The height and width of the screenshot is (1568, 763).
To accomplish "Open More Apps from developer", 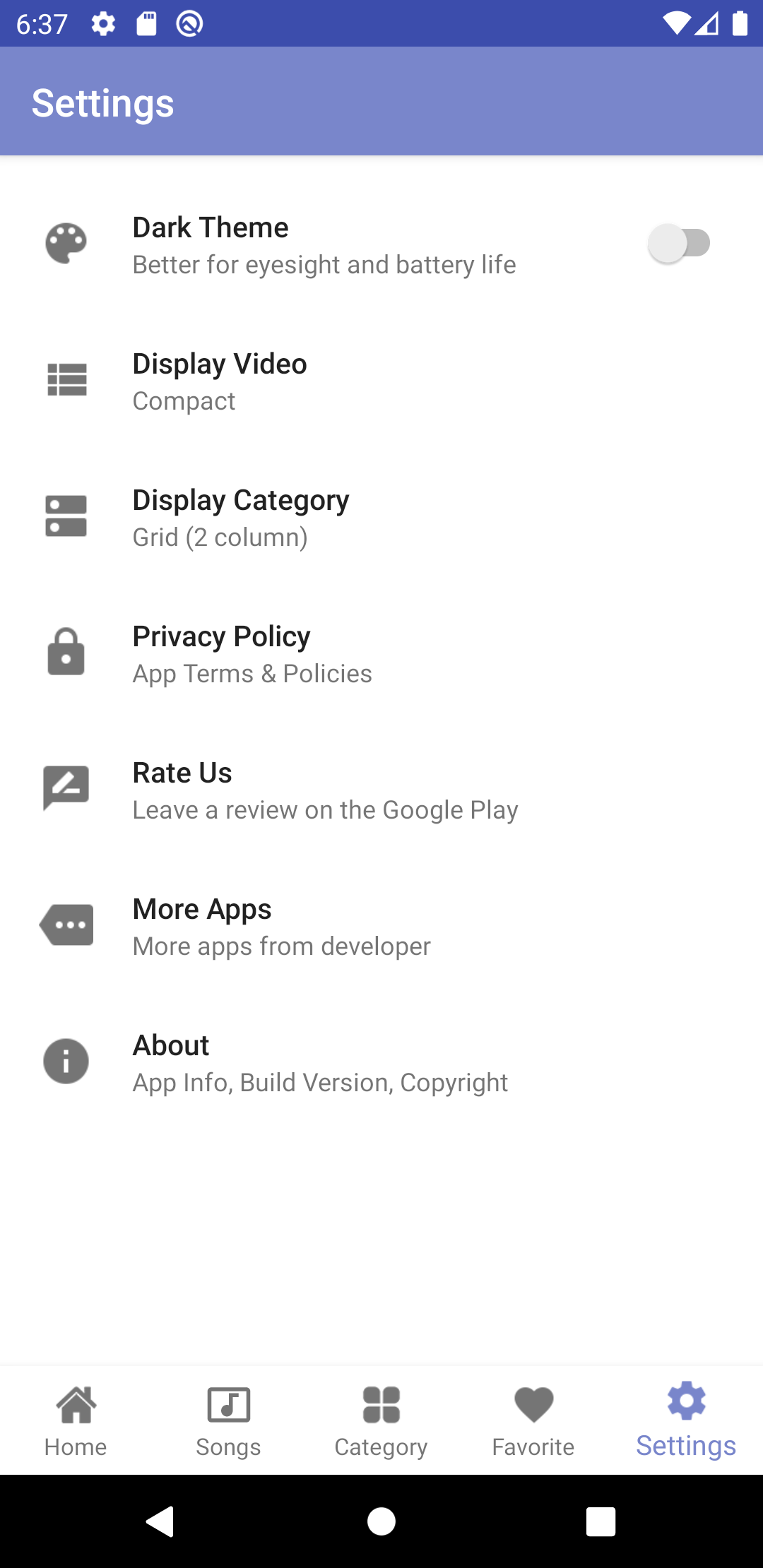I will click(381, 927).
